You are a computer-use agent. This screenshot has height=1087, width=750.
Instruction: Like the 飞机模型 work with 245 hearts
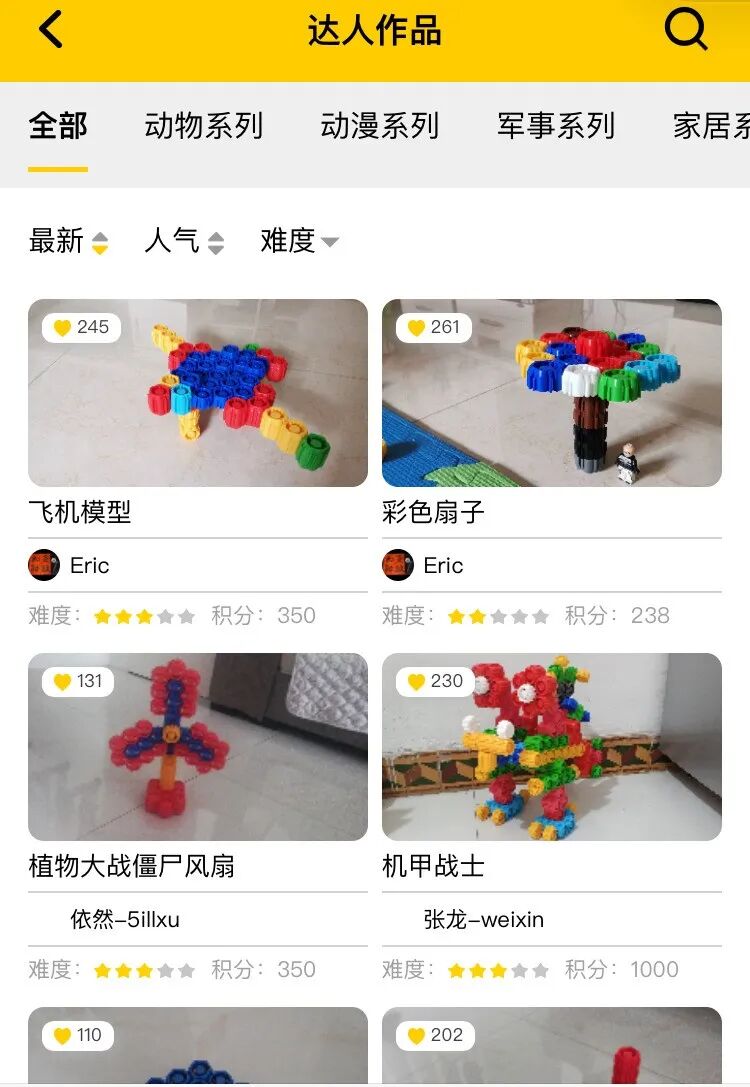pos(81,327)
